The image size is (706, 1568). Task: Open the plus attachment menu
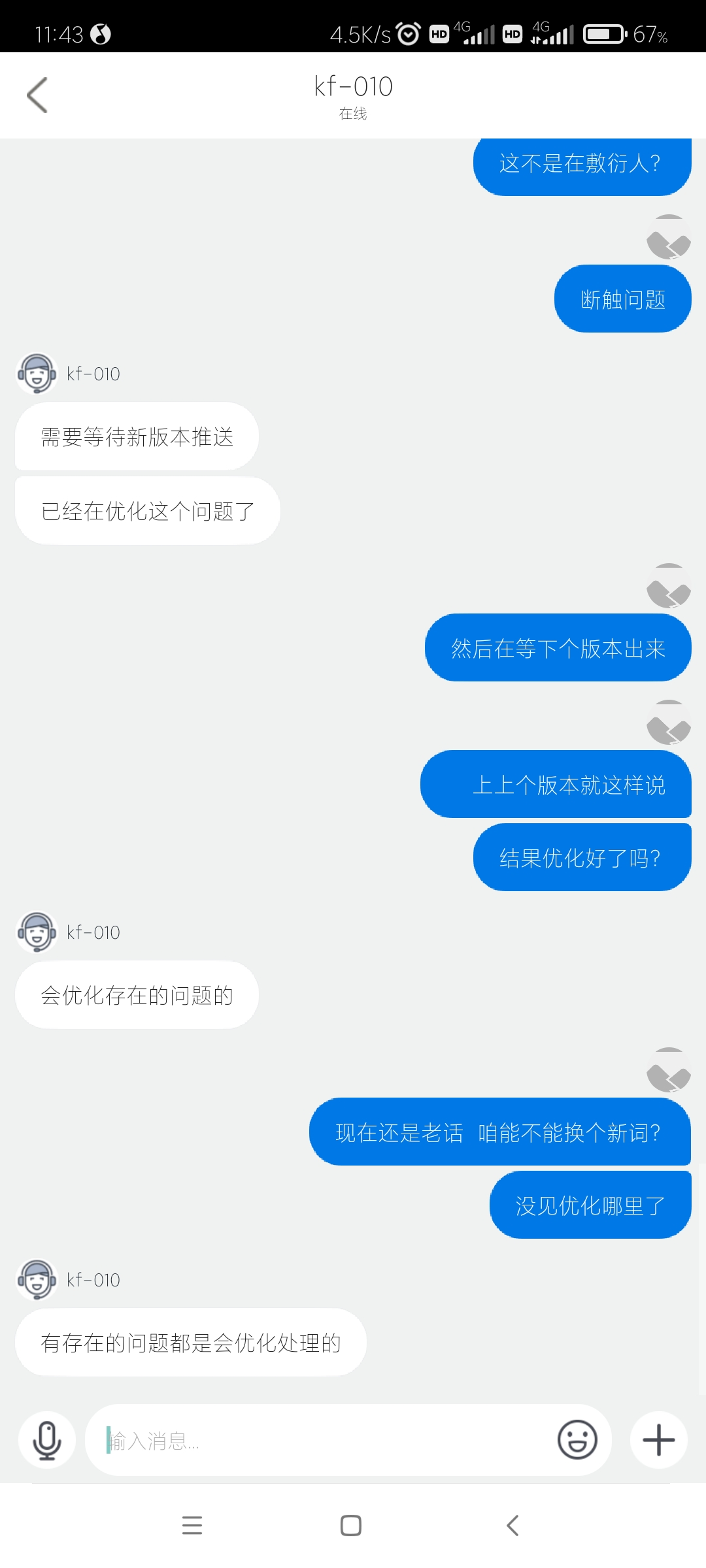(658, 1440)
